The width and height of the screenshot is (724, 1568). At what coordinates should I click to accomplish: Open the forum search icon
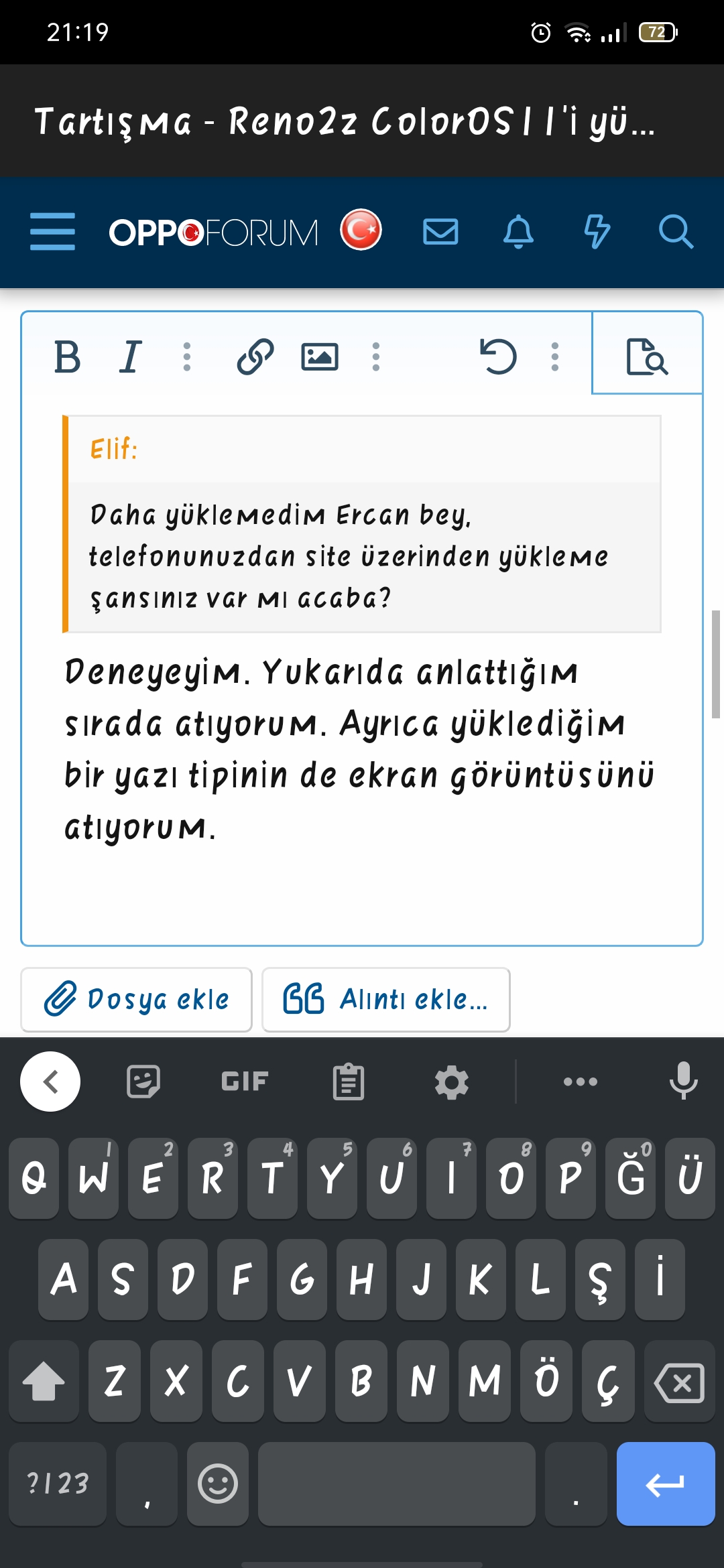(x=675, y=232)
